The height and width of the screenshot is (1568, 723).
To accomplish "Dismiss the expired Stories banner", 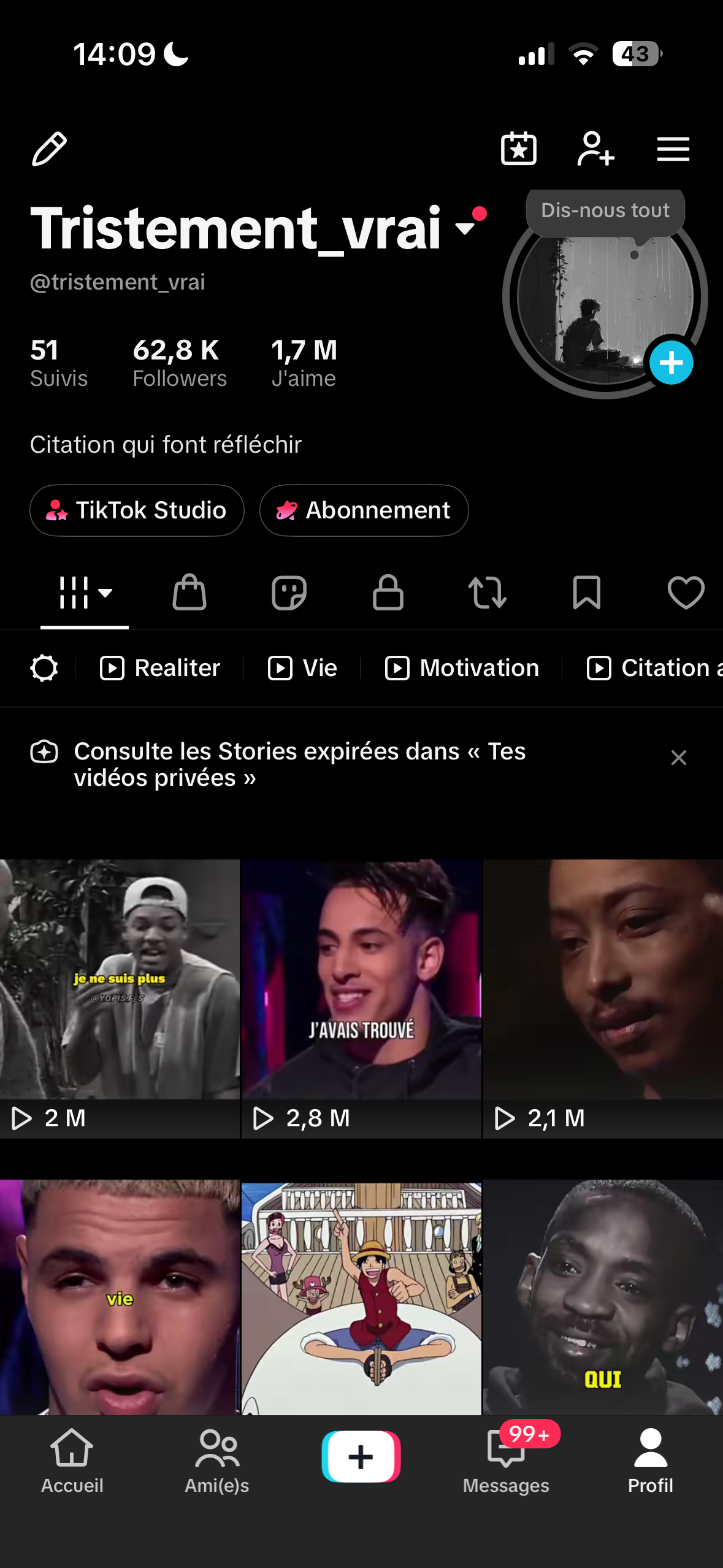I will coord(678,758).
